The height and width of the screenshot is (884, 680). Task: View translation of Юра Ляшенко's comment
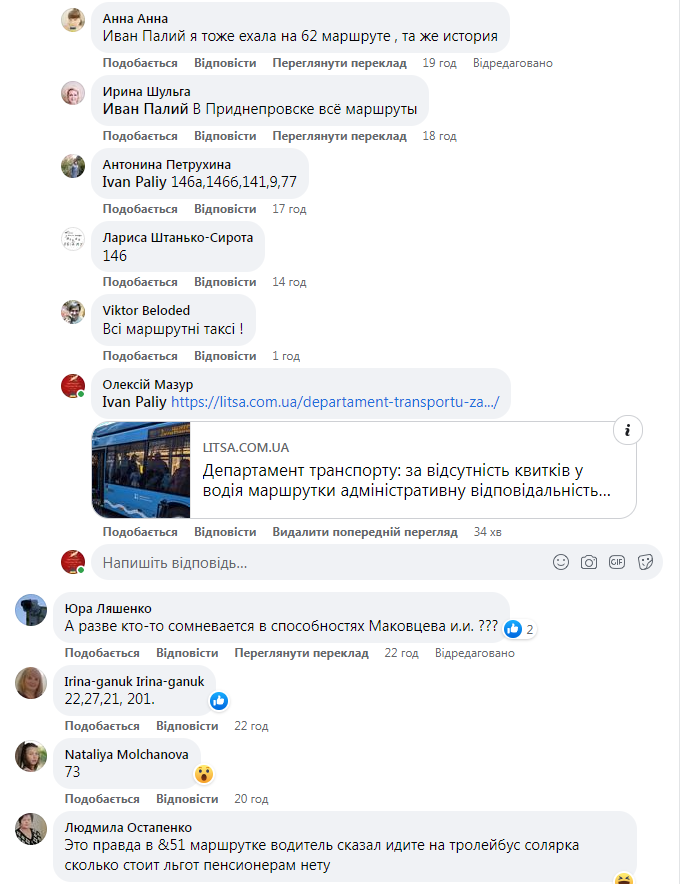tap(301, 653)
